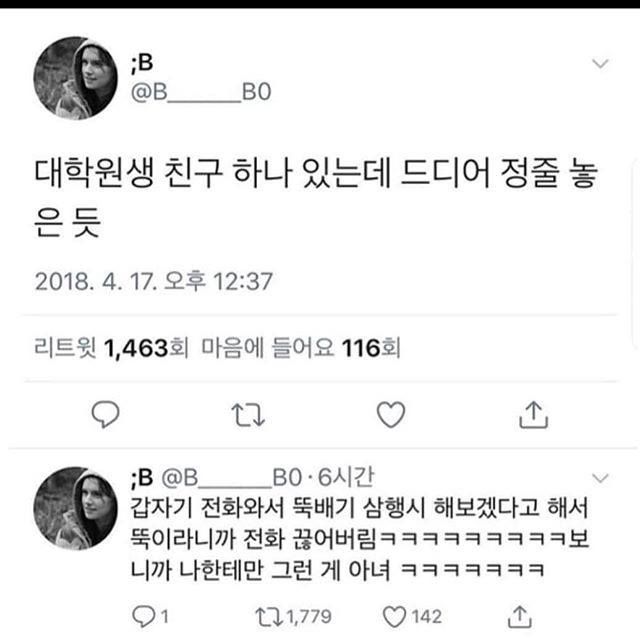Like the main tweet with the heart
The height and width of the screenshot is (640, 640).
click(x=394, y=413)
